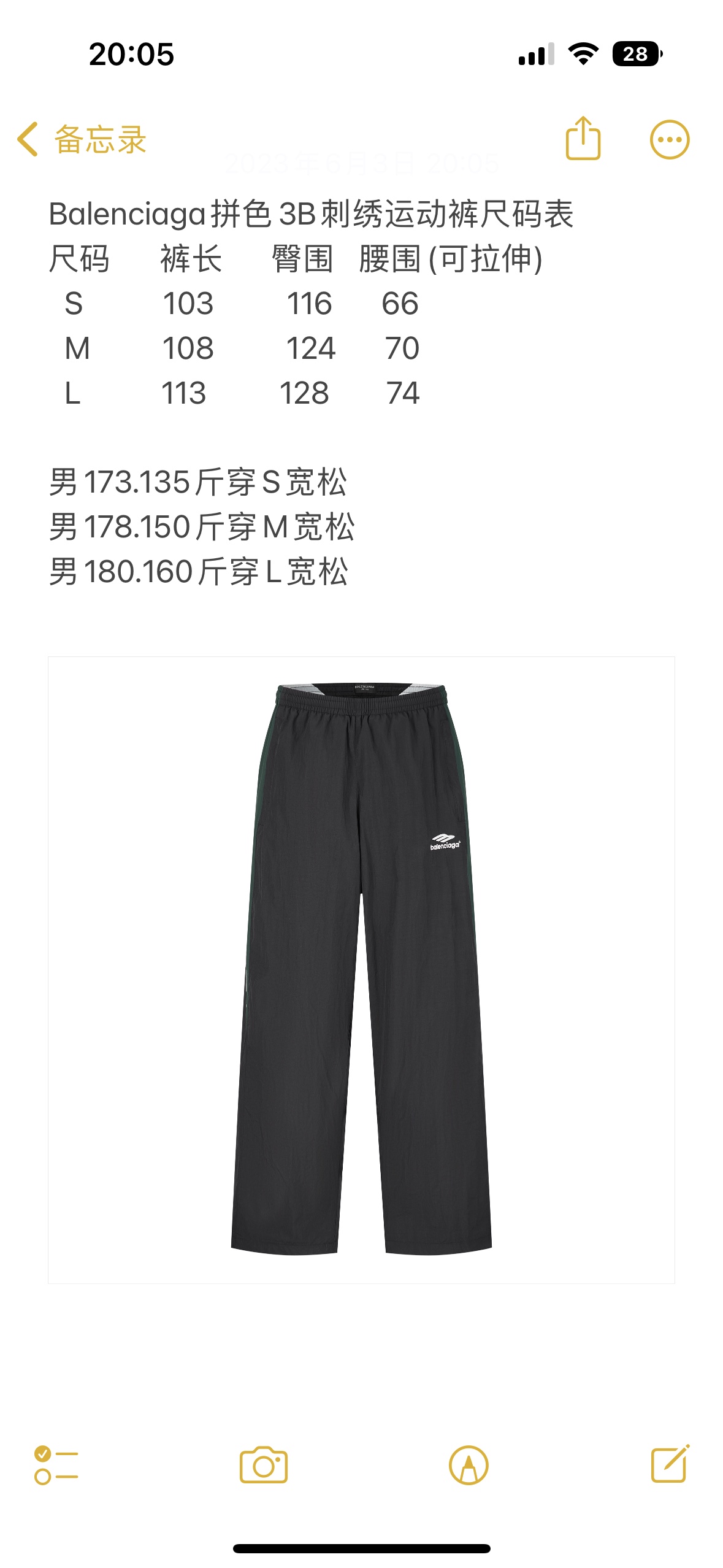Image resolution: width=723 pixels, height=1568 pixels.
Task: Add a checklist to the note
Action: [x=56, y=1466]
